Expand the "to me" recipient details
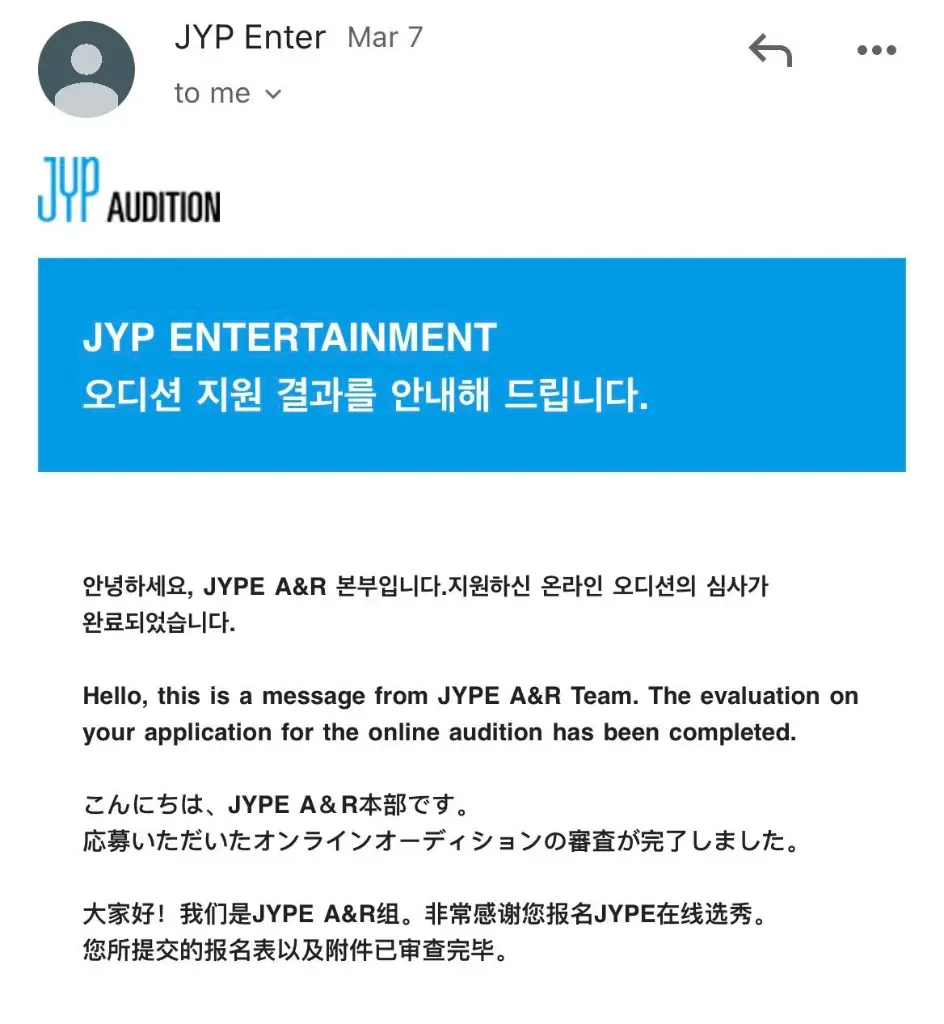 [x=272, y=95]
